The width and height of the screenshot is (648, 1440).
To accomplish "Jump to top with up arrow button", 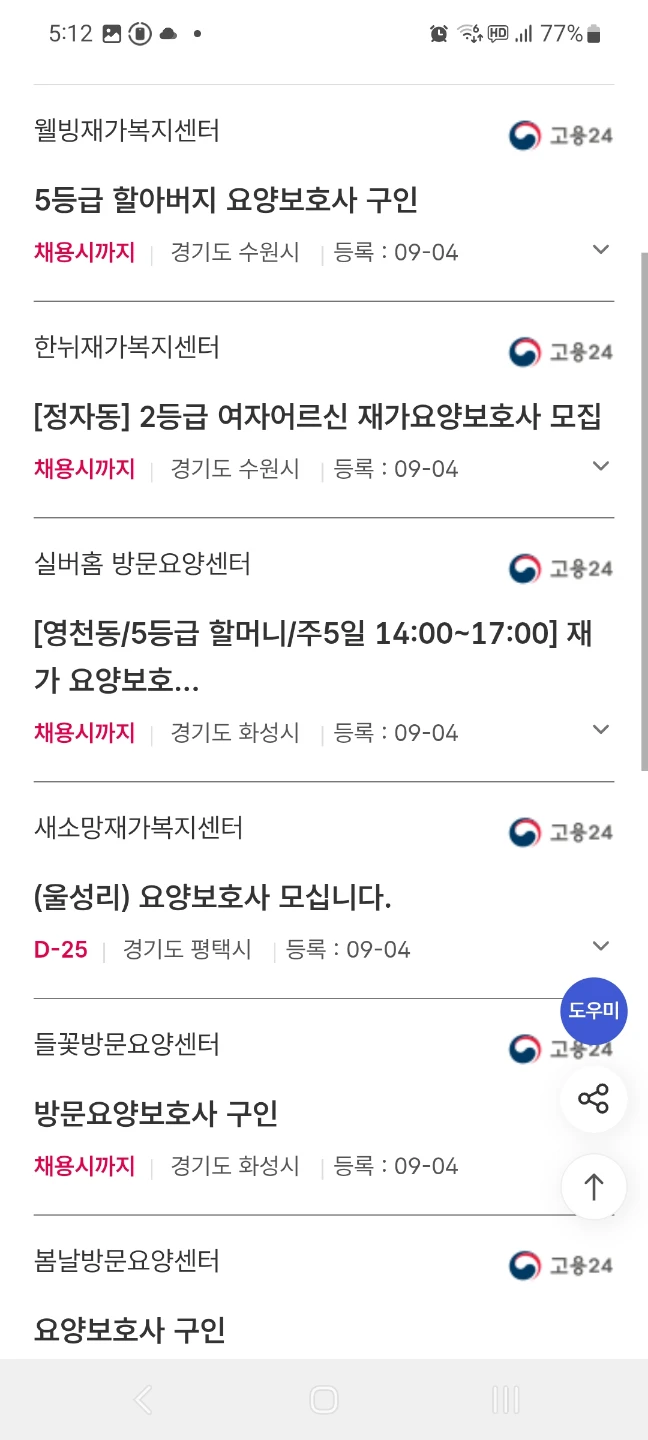I will point(594,1187).
